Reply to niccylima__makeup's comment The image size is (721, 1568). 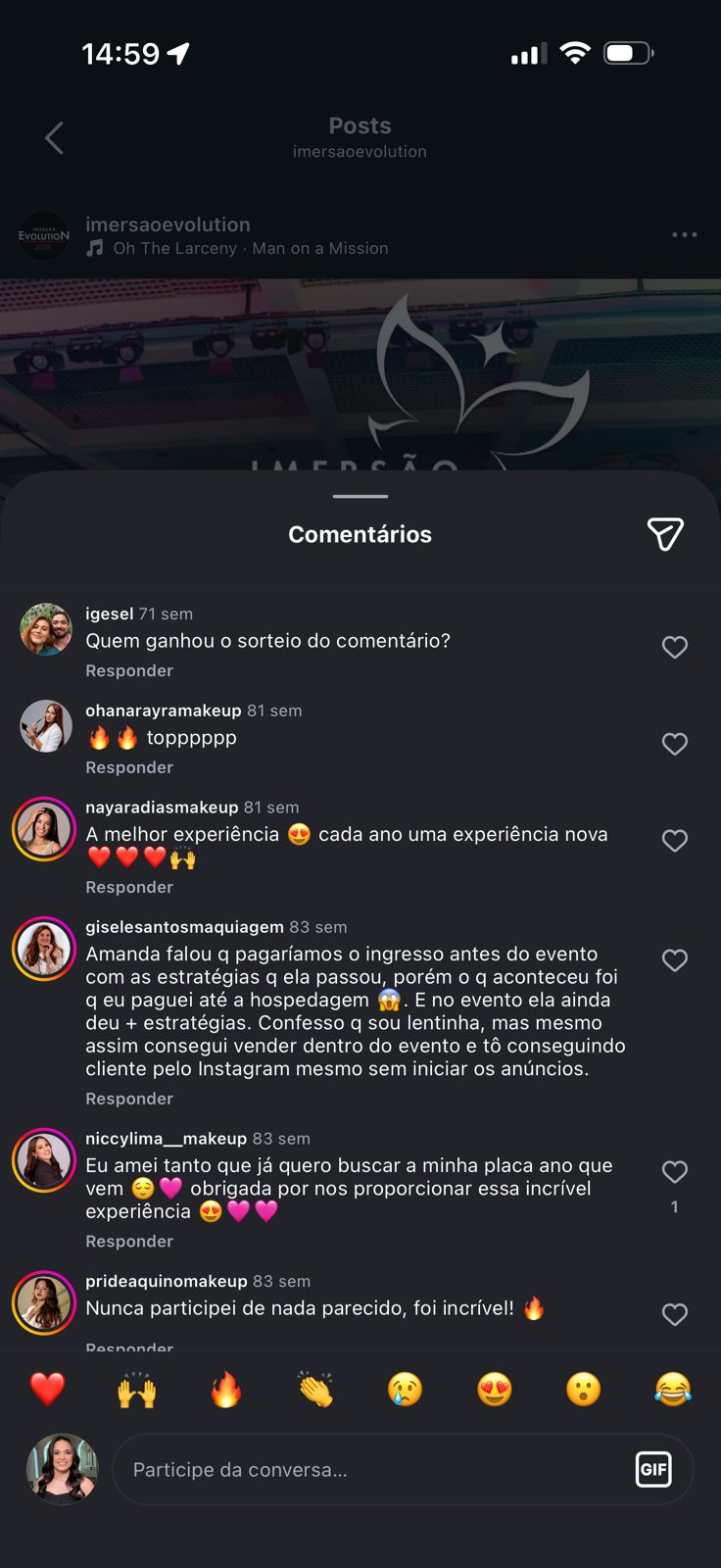129,1241
